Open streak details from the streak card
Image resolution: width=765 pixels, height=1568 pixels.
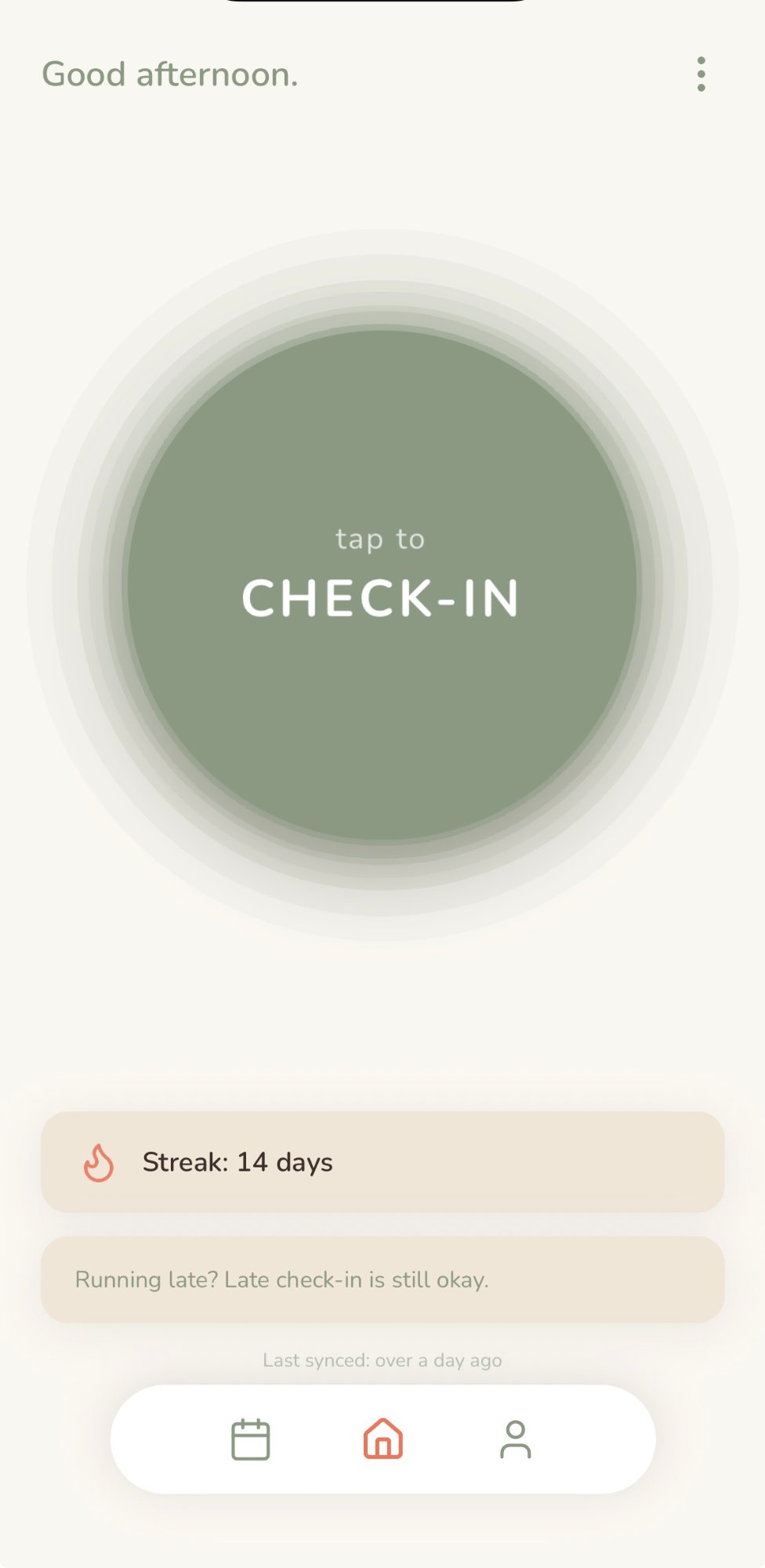[383, 1163]
